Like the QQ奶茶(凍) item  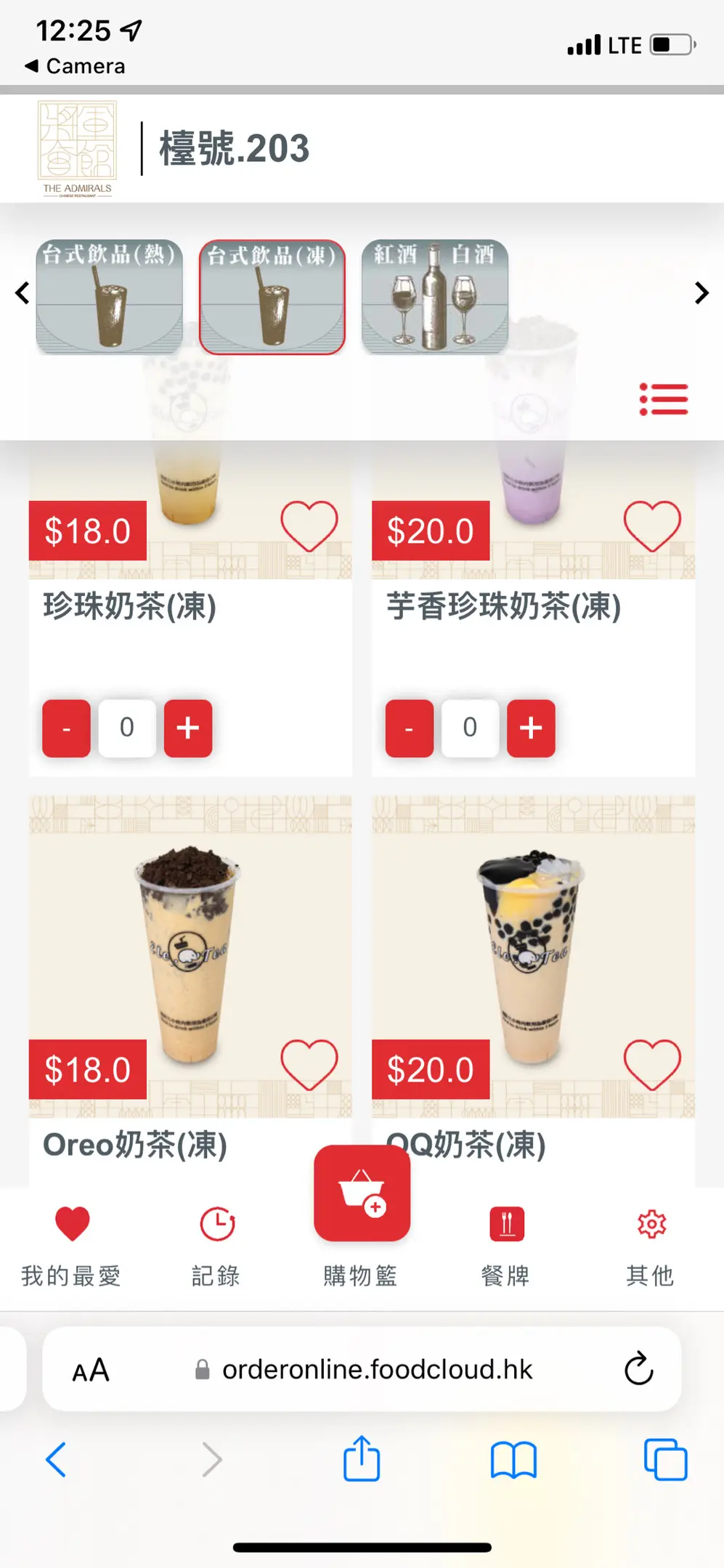tap(652, 1064)
